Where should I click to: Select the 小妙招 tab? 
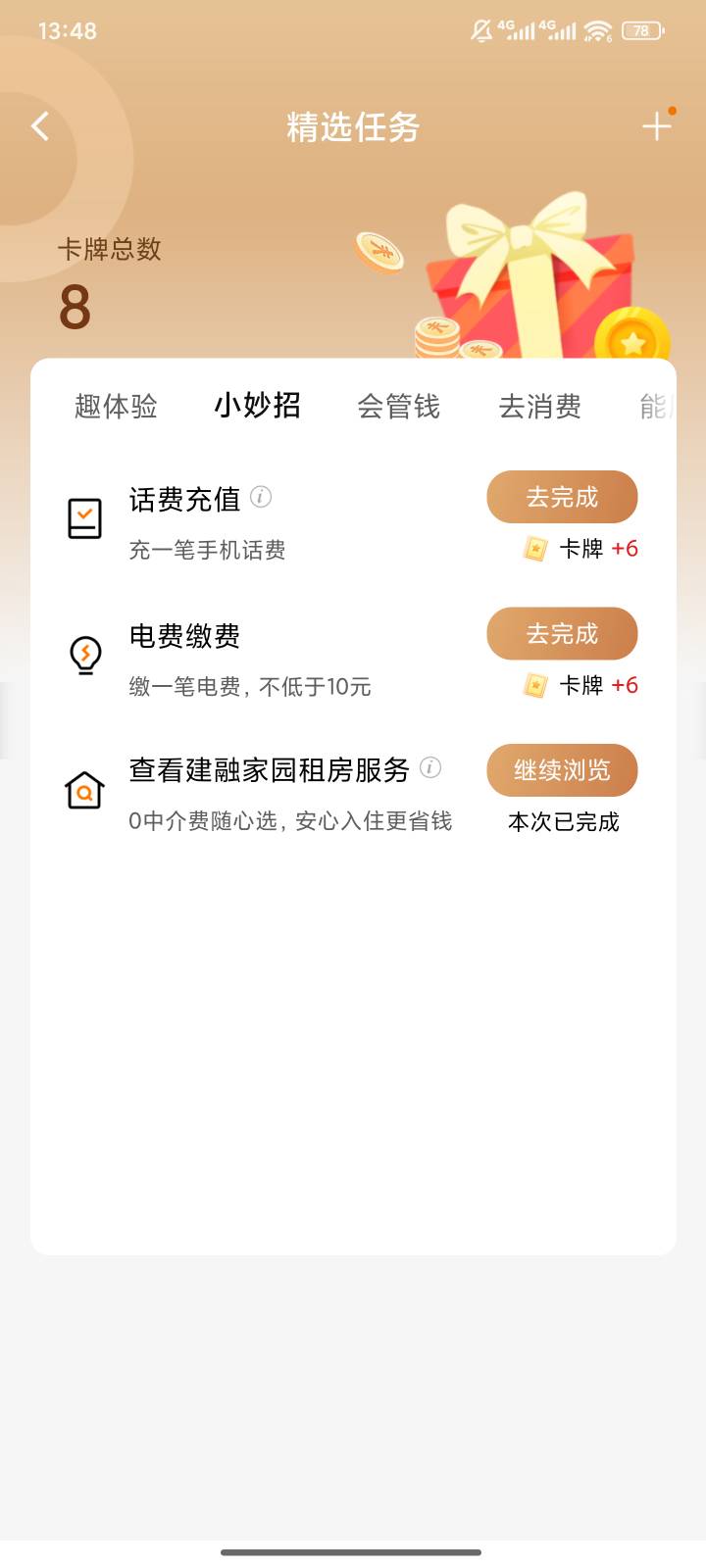(x=257, y=405)
